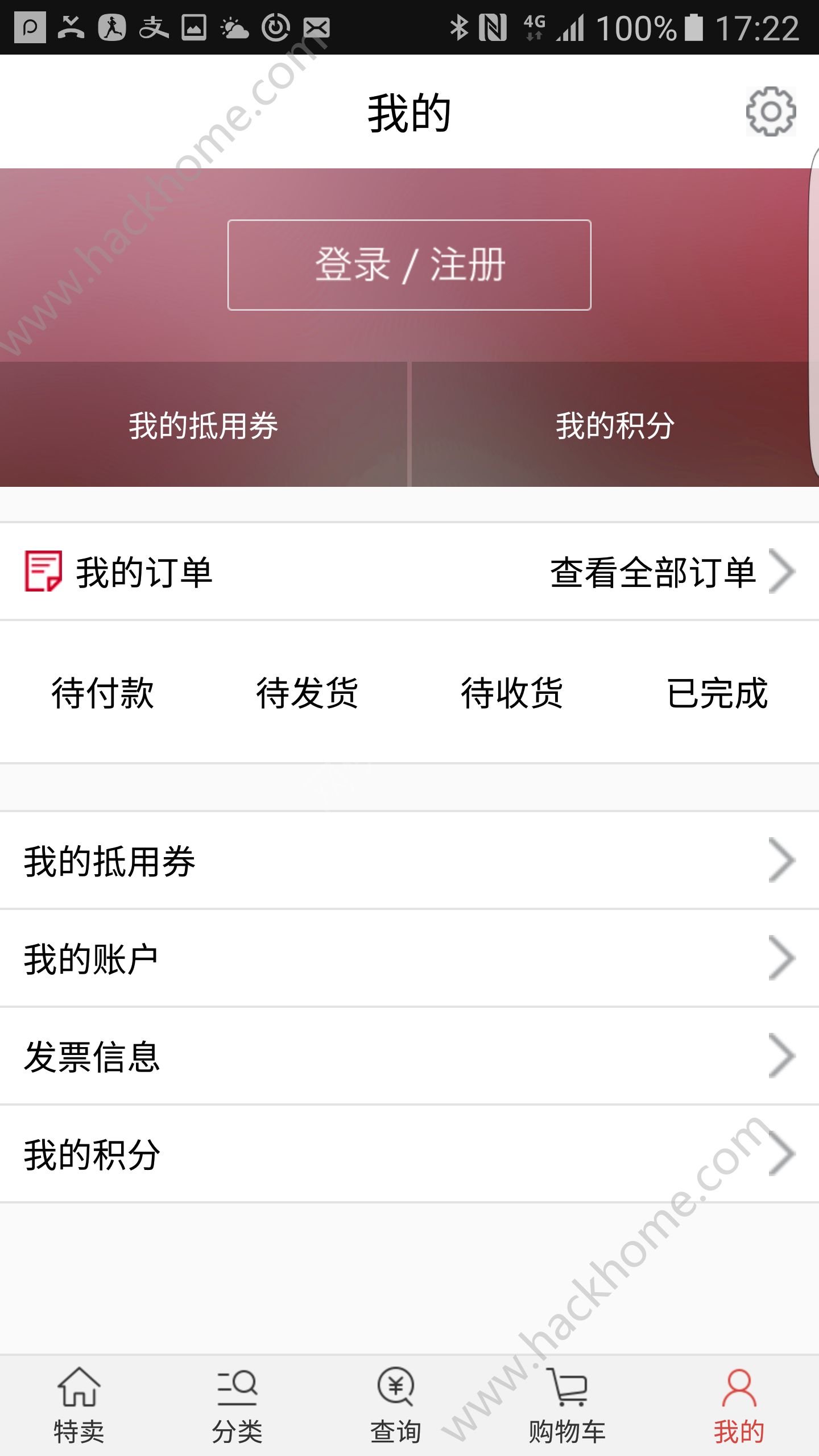Image resolution: width=819 pixels, height=1456 pixels.
Task: Go to the 购物车 shopping cart tab
Action: point(568,1405)
